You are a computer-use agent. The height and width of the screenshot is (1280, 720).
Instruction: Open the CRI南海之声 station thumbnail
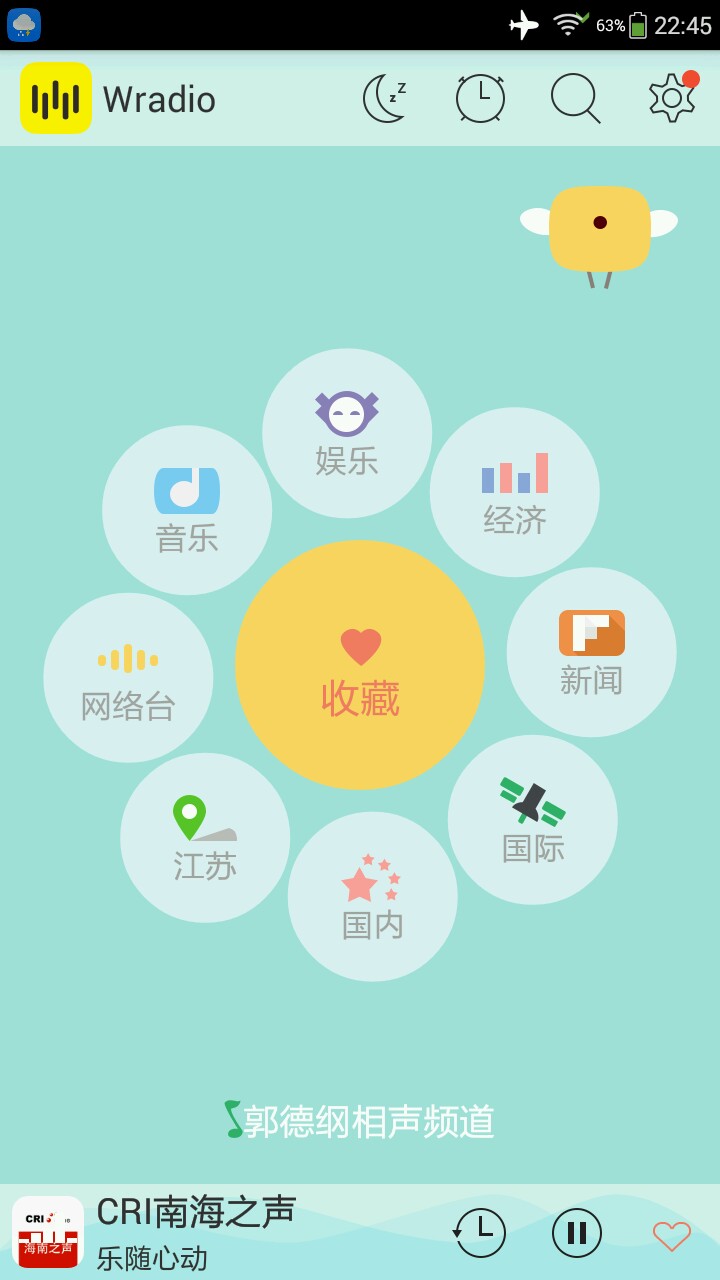pyautogui.click(x=48, y=1232)
